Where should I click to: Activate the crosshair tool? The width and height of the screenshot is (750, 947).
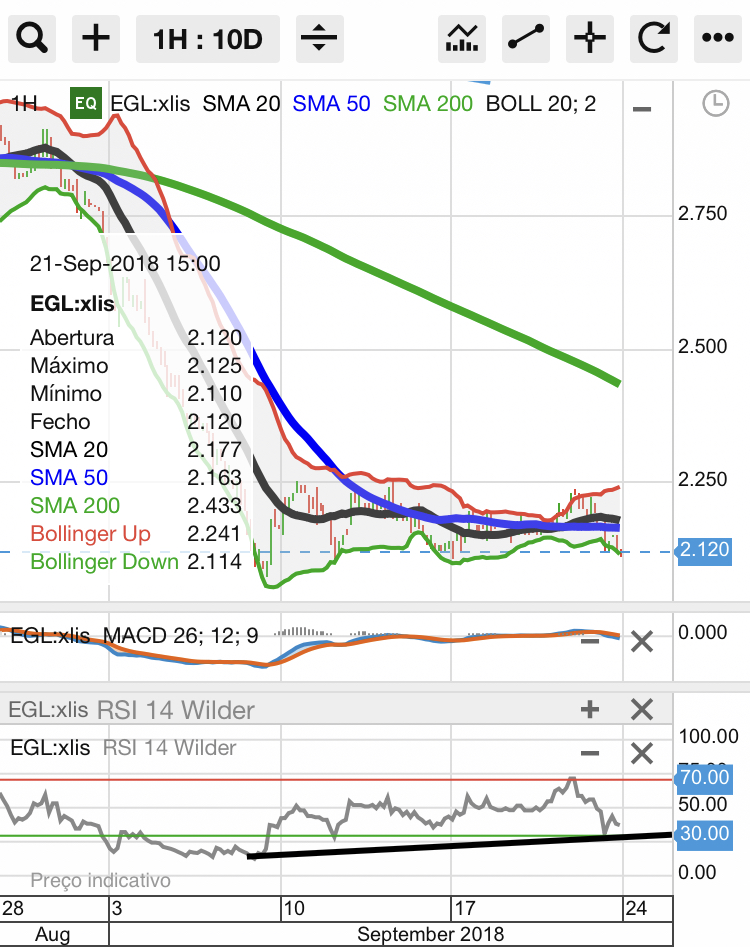click(x=590, y=39)
